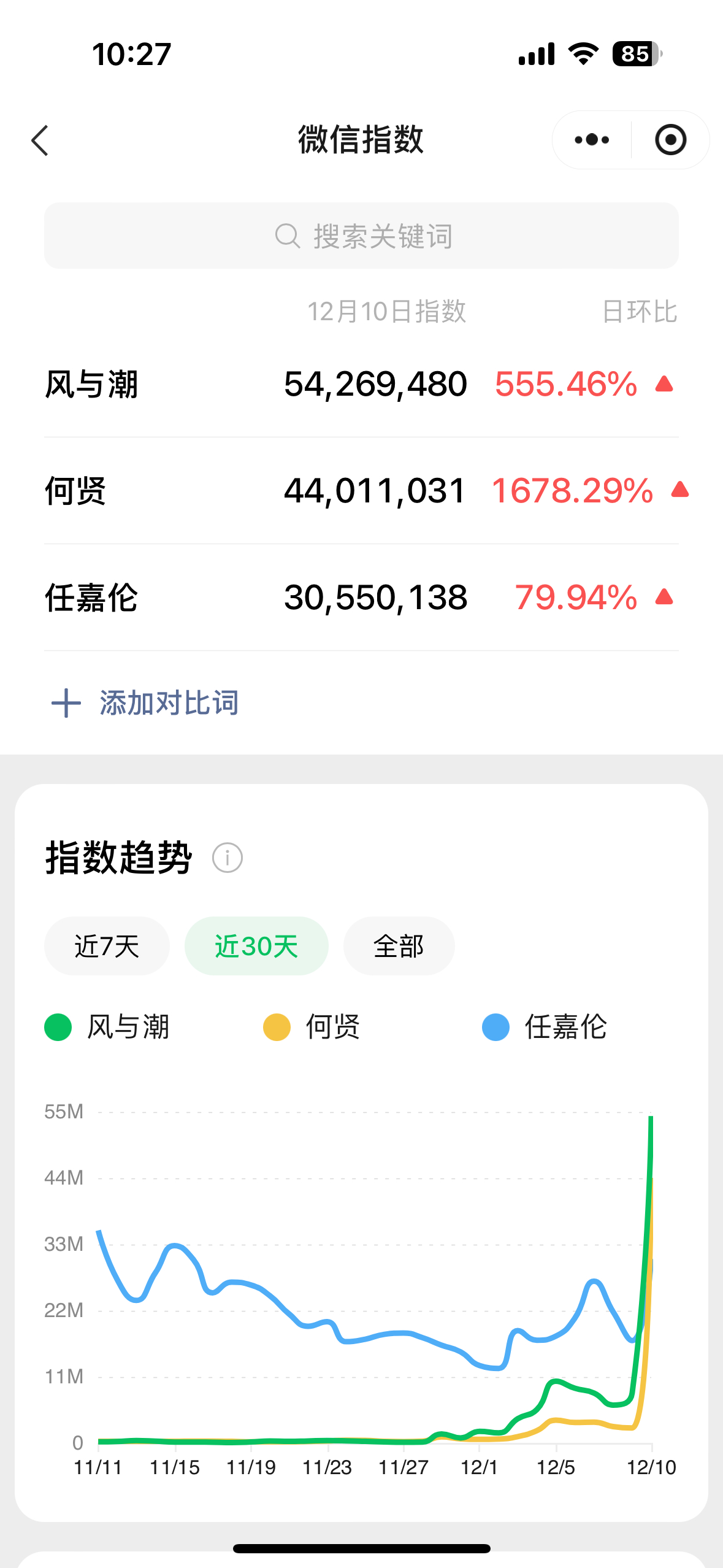Viewport: 723px width, 1568px height.
Task: Tap the red up-arrow beside 555.46%
Action: (x=663, y=382)
